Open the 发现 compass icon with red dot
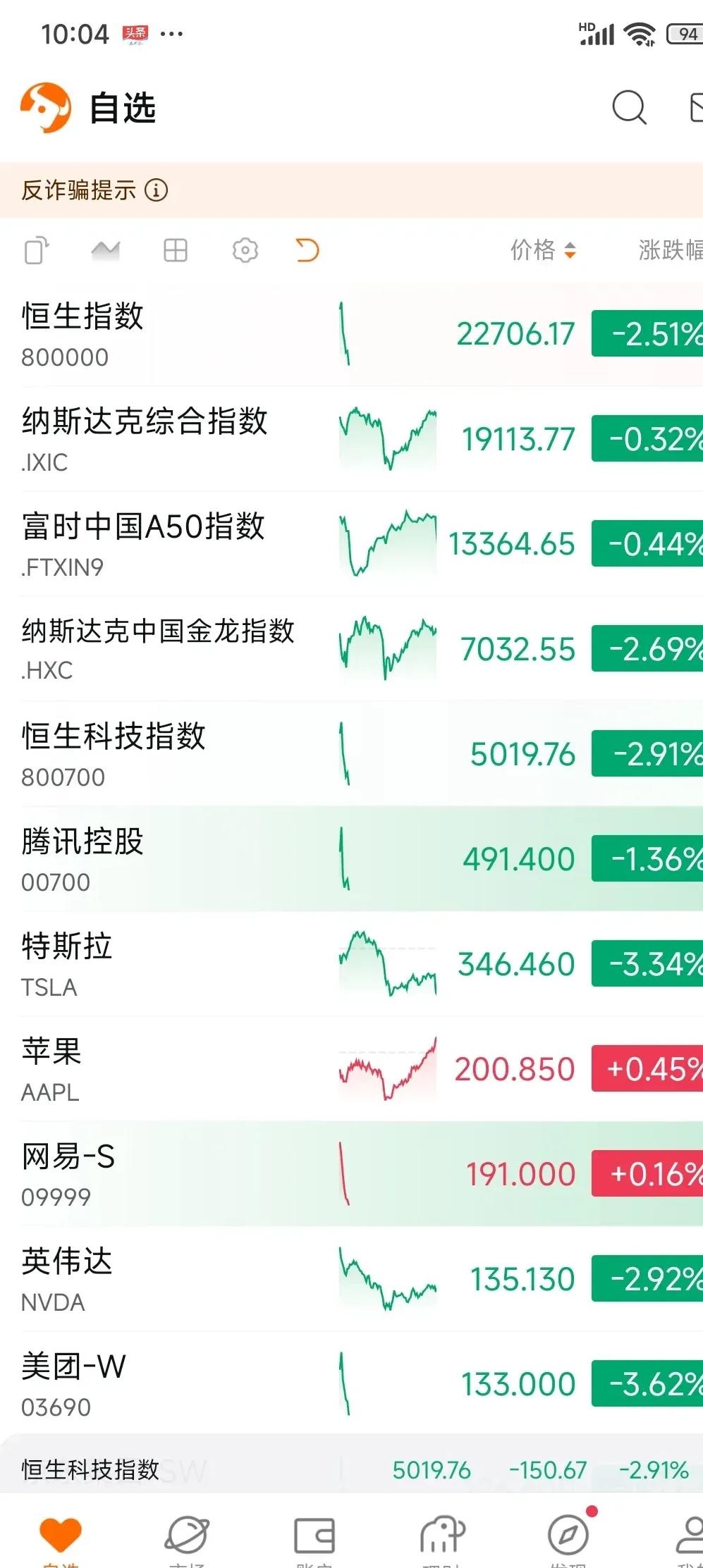703x1568 pixels. (568, 1533)
